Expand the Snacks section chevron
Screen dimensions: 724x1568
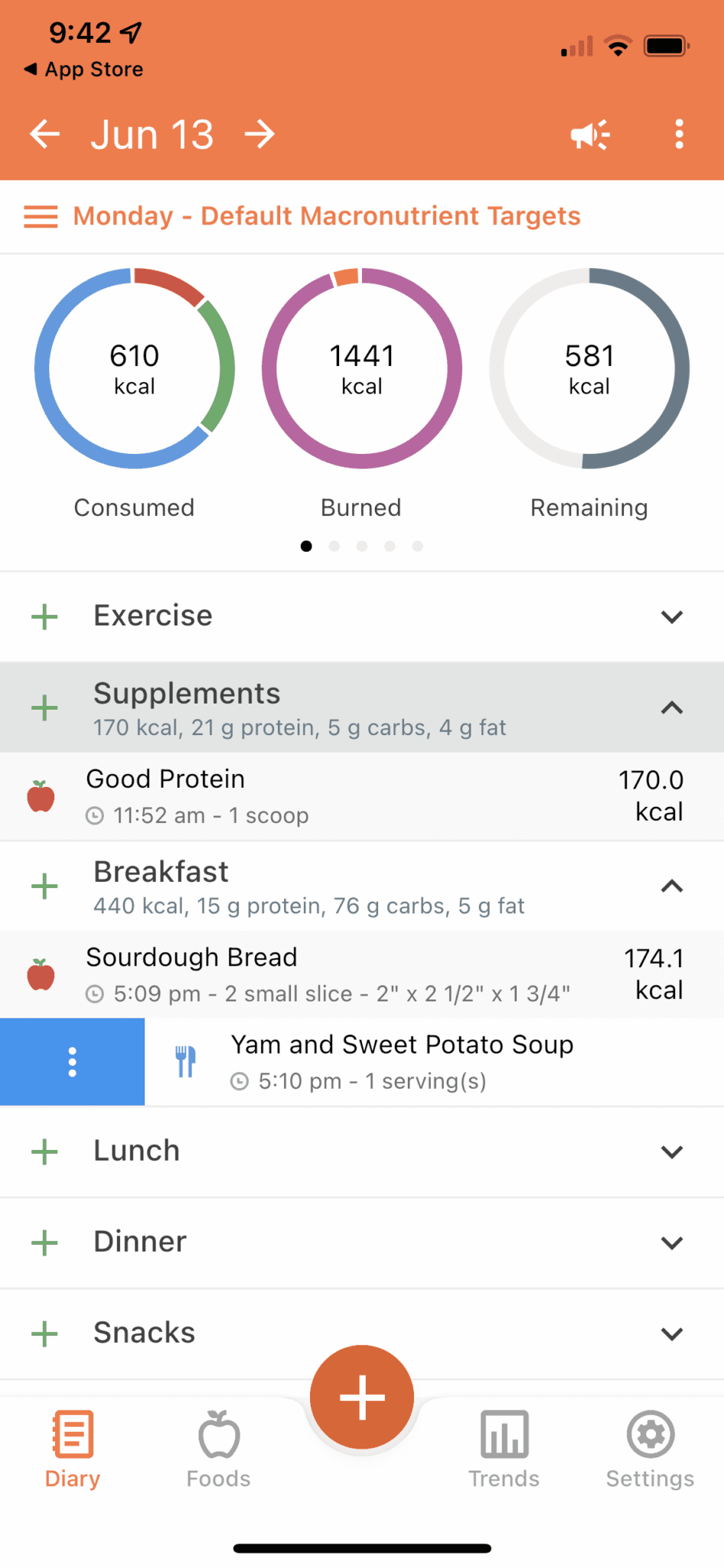(x=671, y=1333)
